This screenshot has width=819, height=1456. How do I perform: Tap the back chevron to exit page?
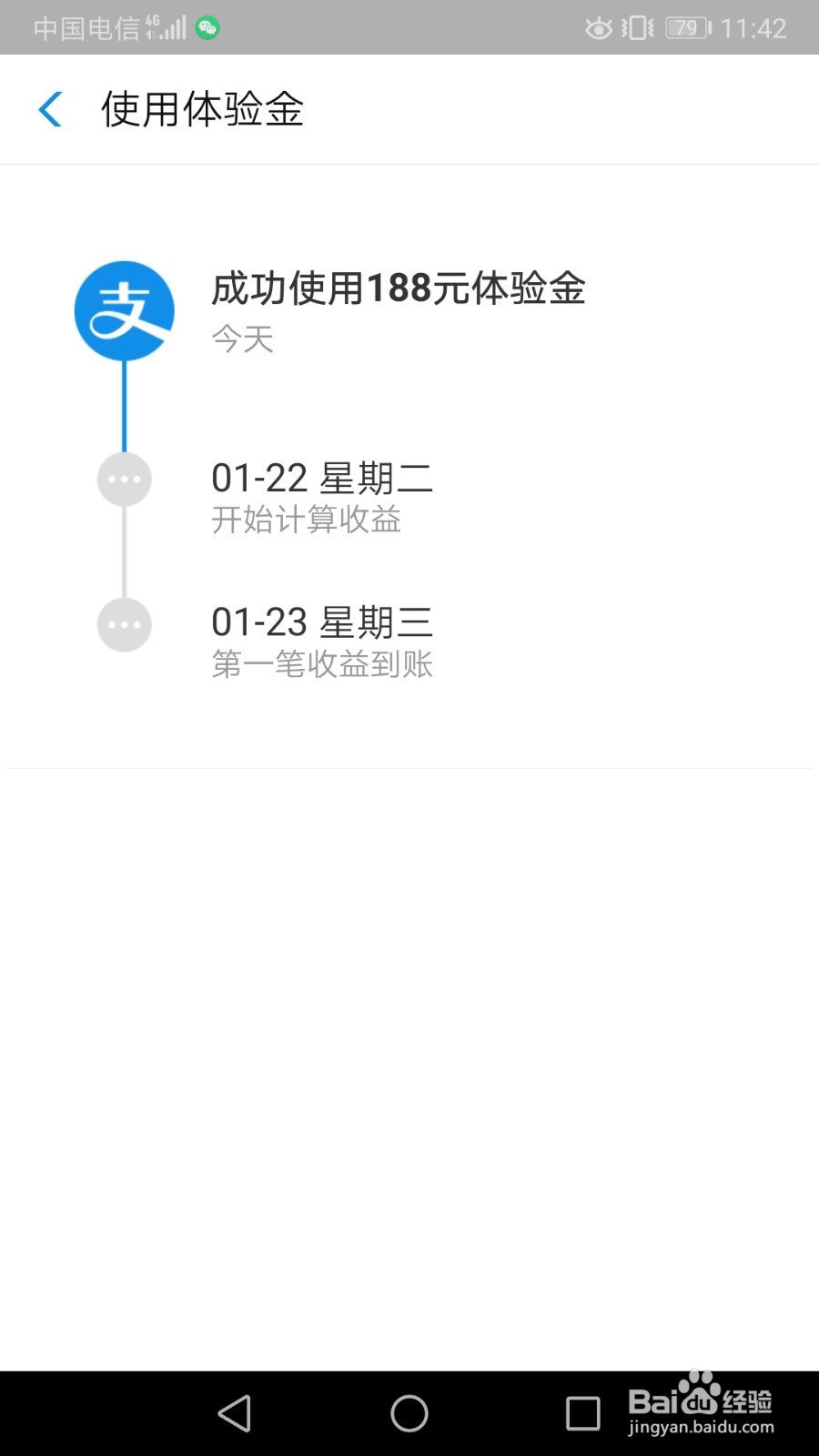pos(50,108)
